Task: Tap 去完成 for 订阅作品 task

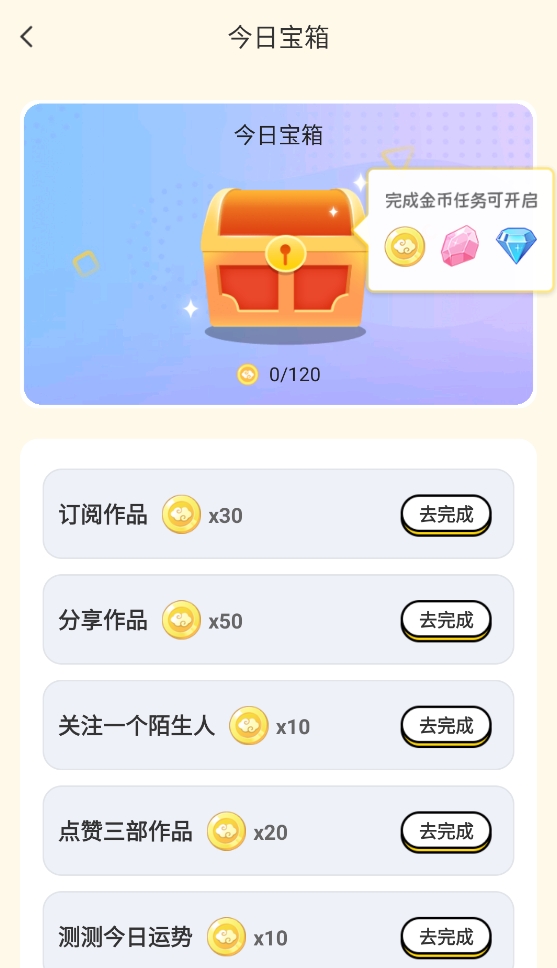Action: [446, 514]
